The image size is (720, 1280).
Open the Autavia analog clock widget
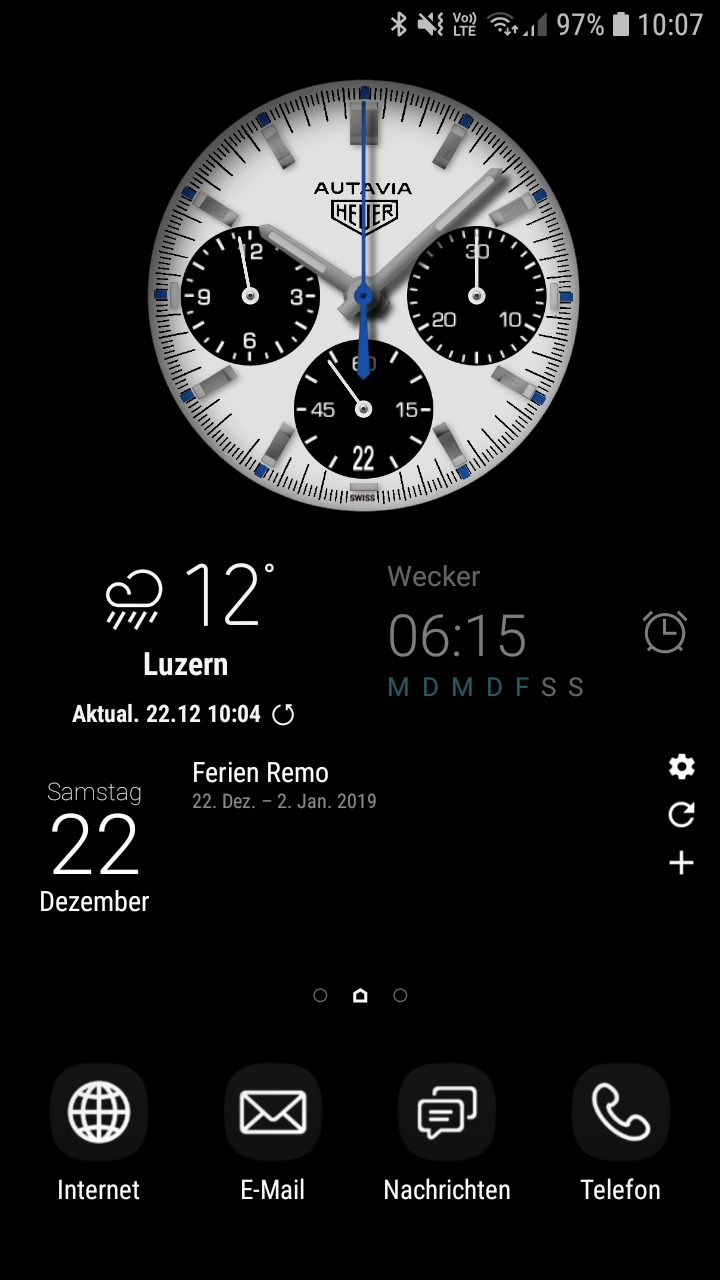tap(363, 295)
